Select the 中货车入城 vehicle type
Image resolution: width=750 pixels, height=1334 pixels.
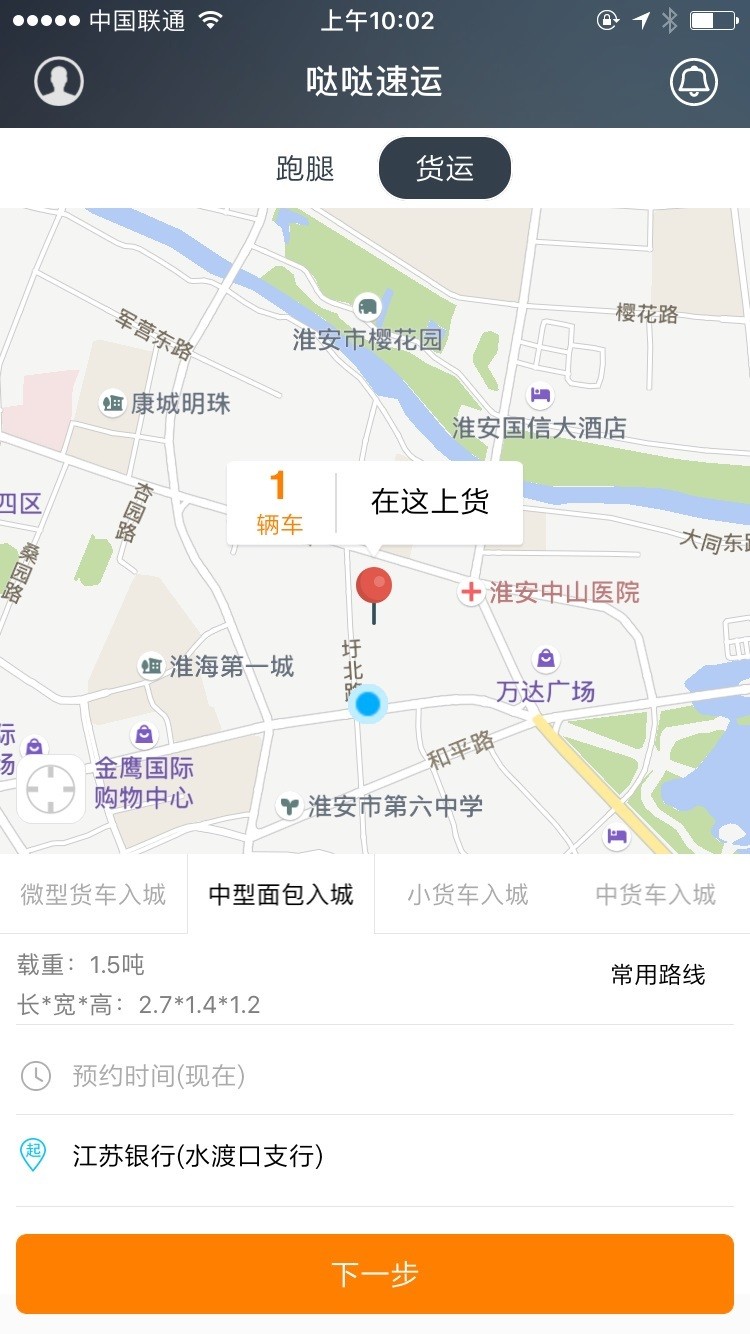pos(655,895)
